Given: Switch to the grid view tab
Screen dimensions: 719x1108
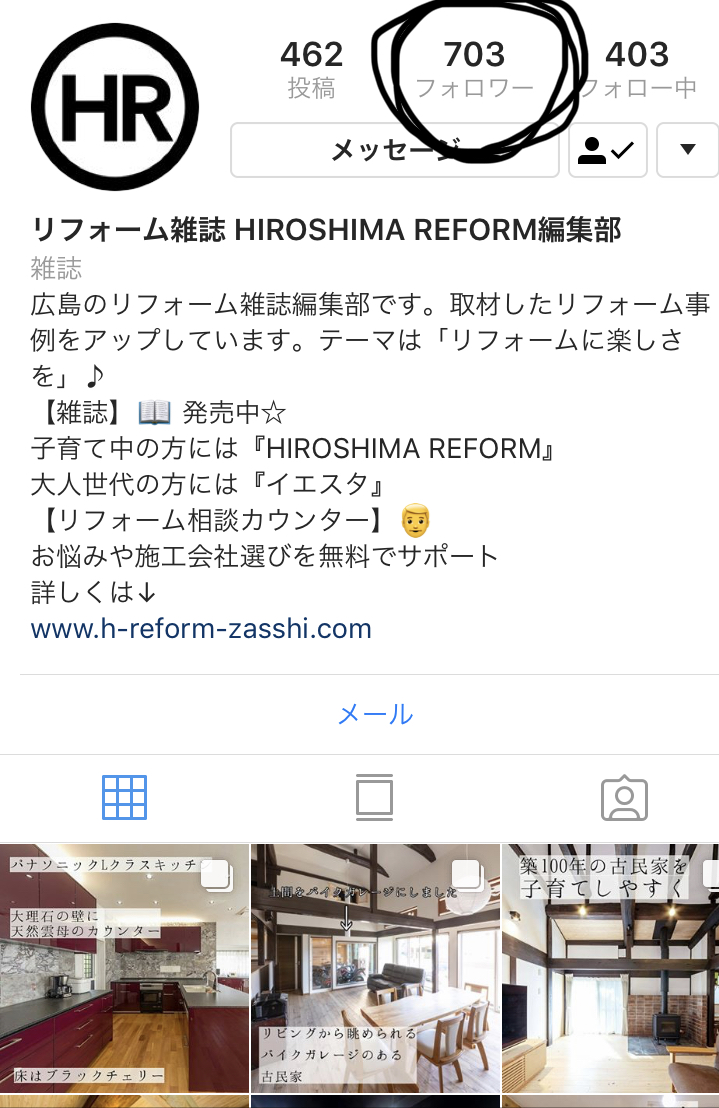Looking at the screenshot, I should [x=124, y=797].
